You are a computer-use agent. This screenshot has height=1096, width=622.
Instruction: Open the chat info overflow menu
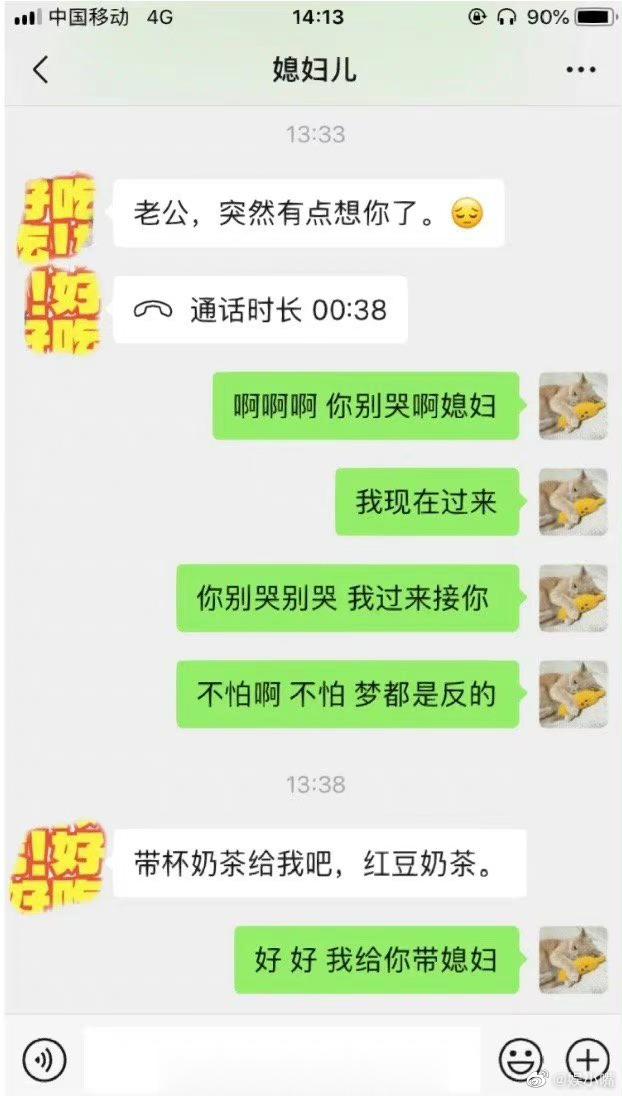click(x=580, y=70)
